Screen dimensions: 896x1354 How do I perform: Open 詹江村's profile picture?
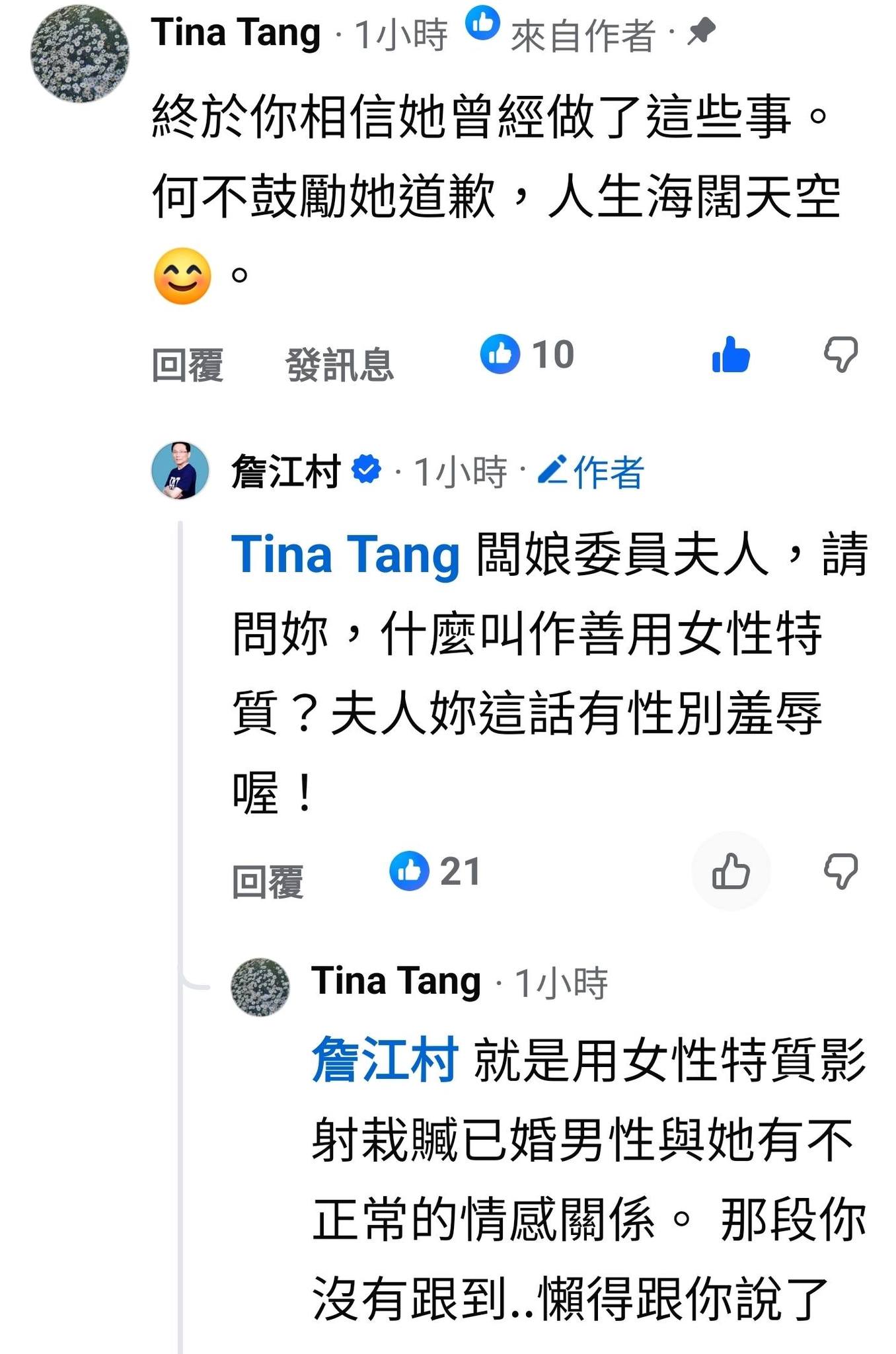(180, 471)
